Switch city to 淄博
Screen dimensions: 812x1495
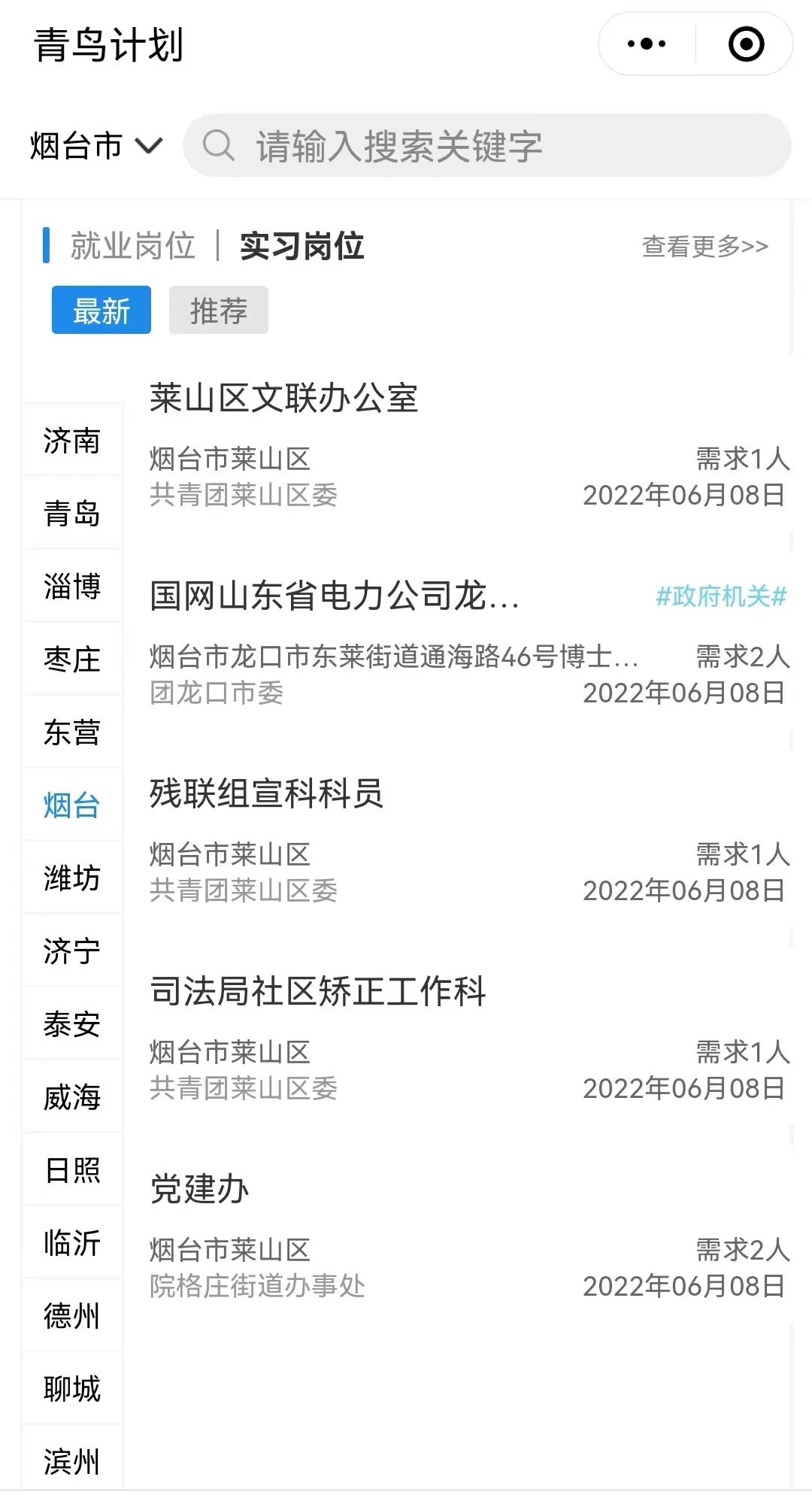(x=72, y=587)
